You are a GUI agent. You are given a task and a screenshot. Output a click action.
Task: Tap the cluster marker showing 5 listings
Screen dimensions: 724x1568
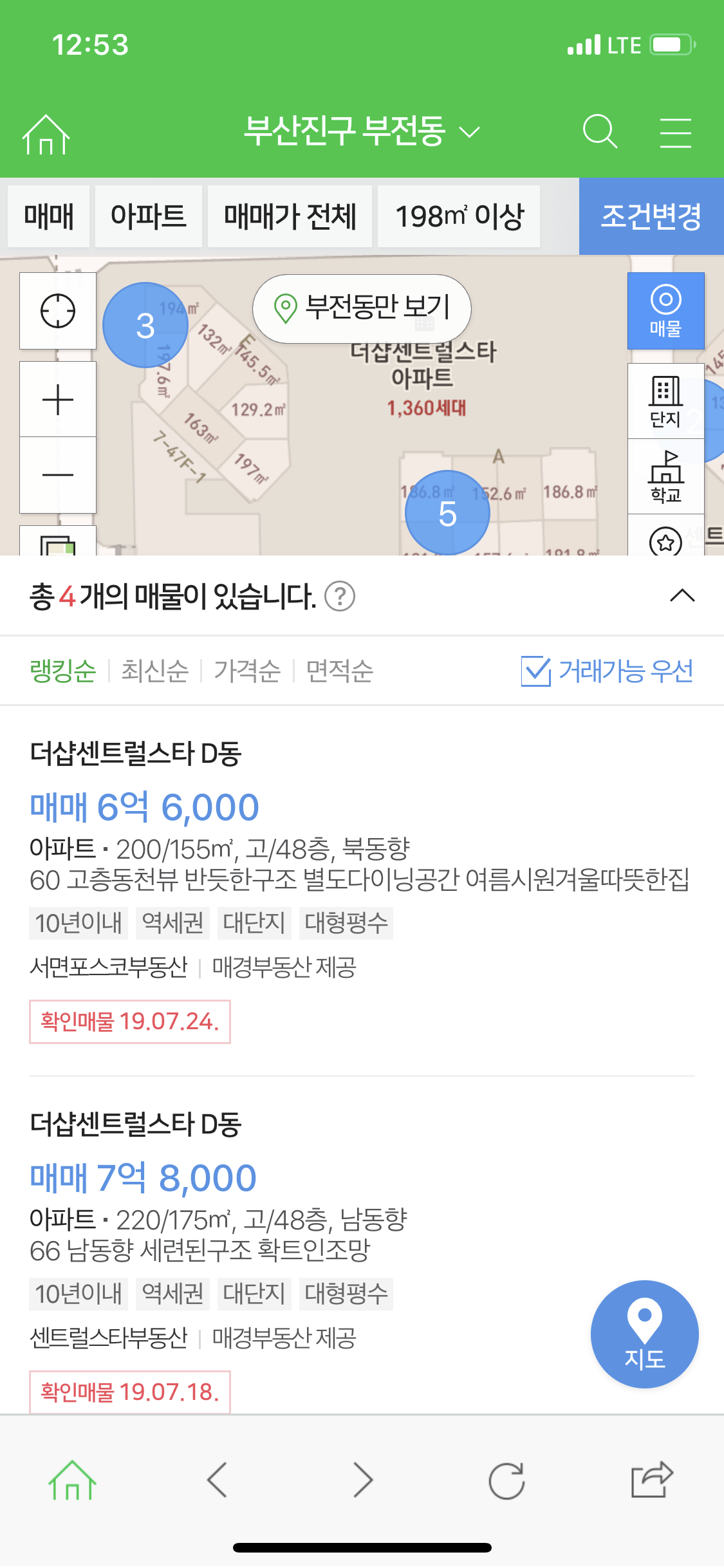(447, 513)
